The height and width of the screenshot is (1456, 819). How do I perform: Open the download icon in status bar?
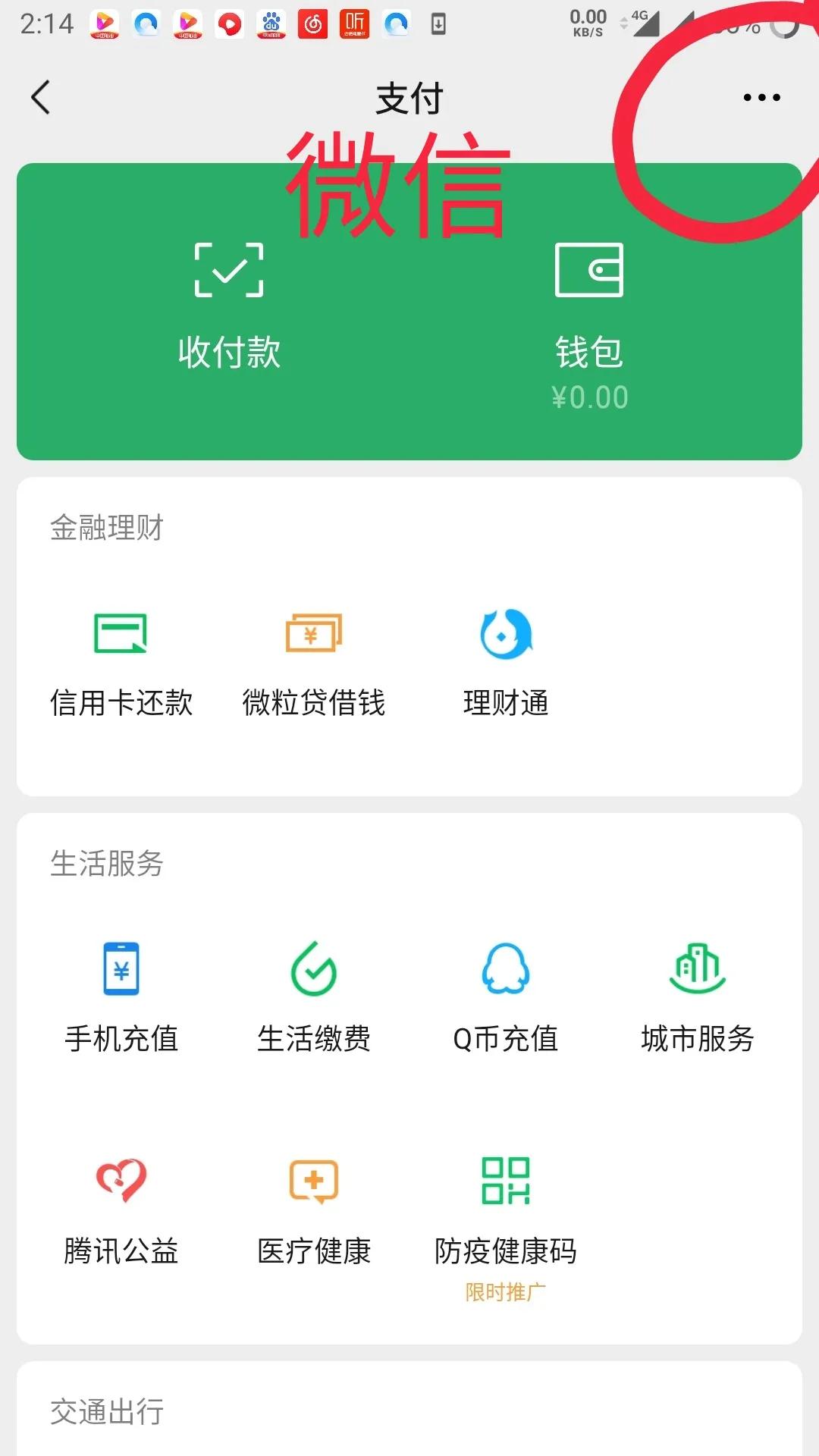pyautogui.click(x=440, y=23)
